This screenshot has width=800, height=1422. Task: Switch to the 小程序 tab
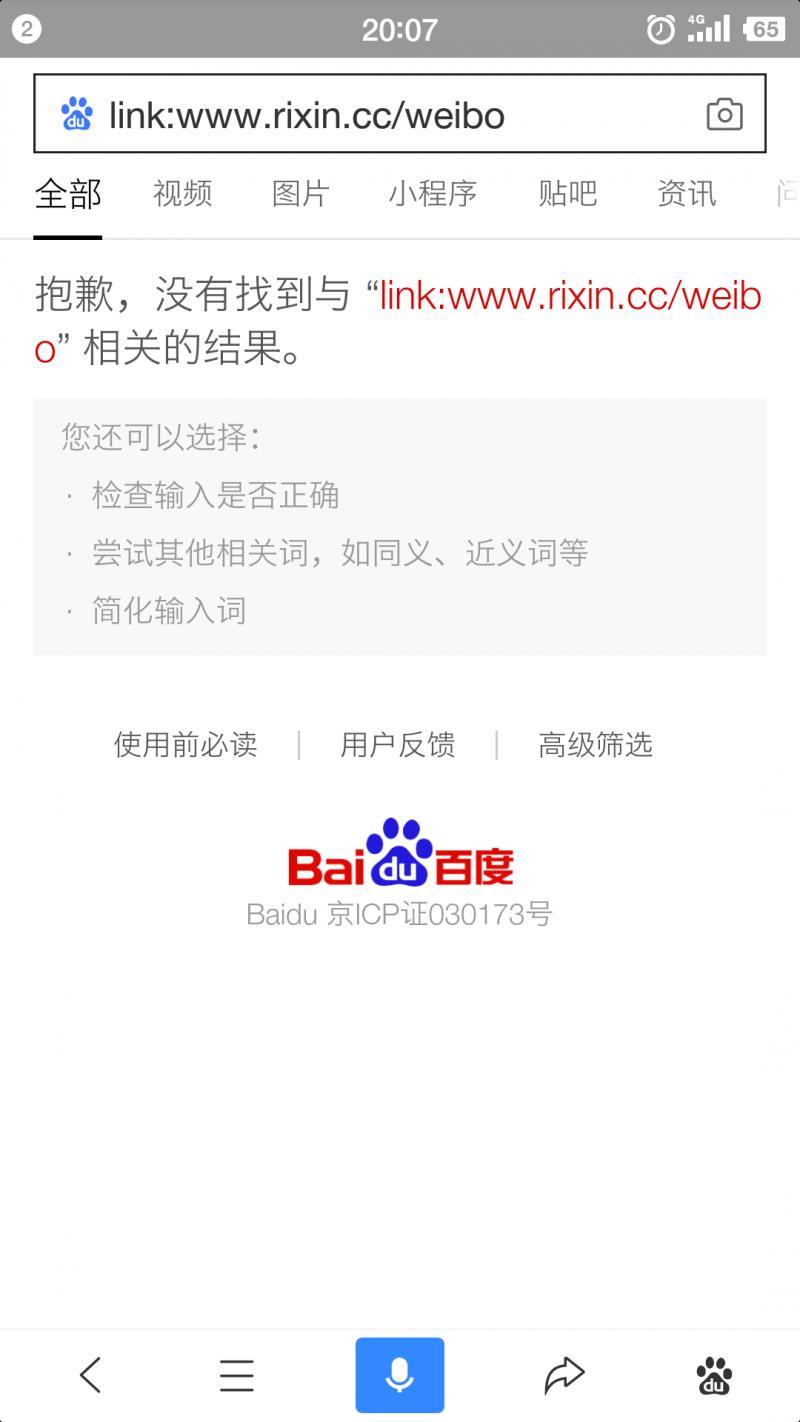pos(432,193)
